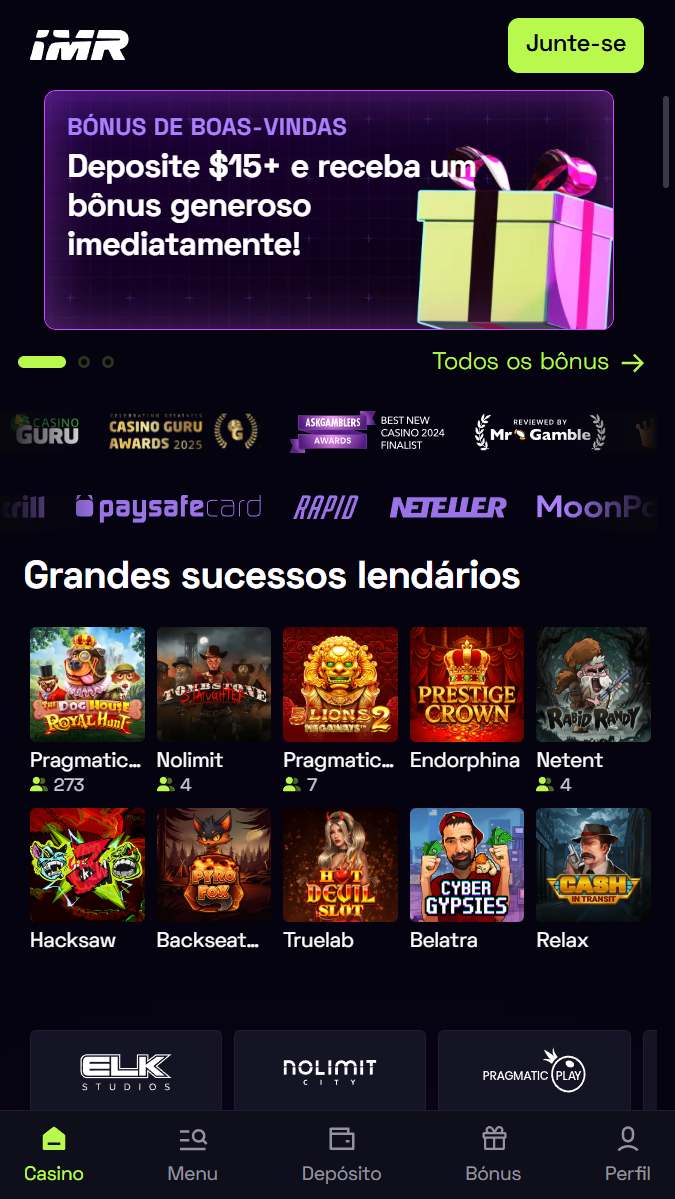Tap the Junte-se sign-up button
The height and width of the screenshot is (1199, 675).
point(575,45)
